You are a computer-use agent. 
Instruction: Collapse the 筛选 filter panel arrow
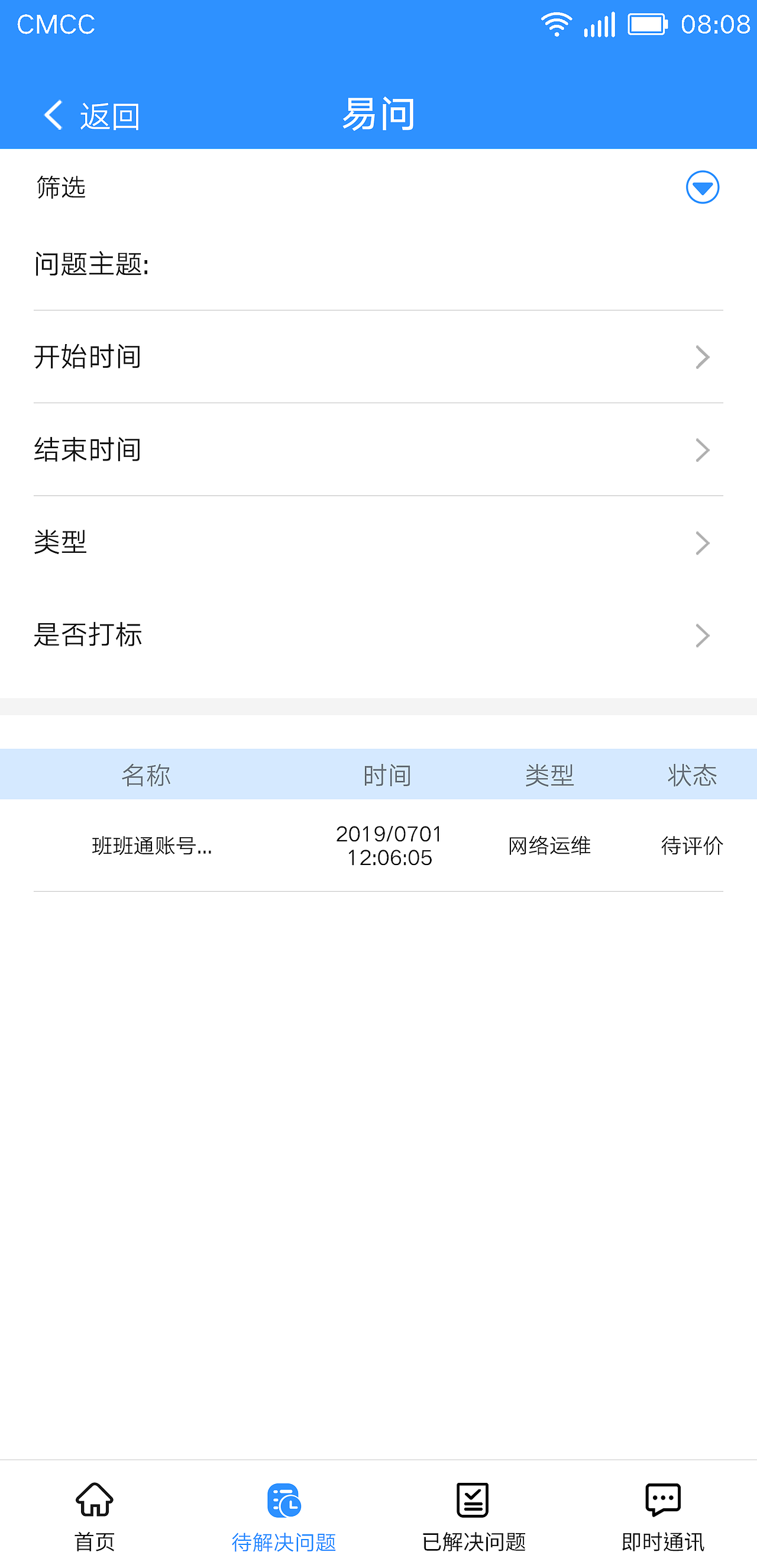[x=701, y=187]
